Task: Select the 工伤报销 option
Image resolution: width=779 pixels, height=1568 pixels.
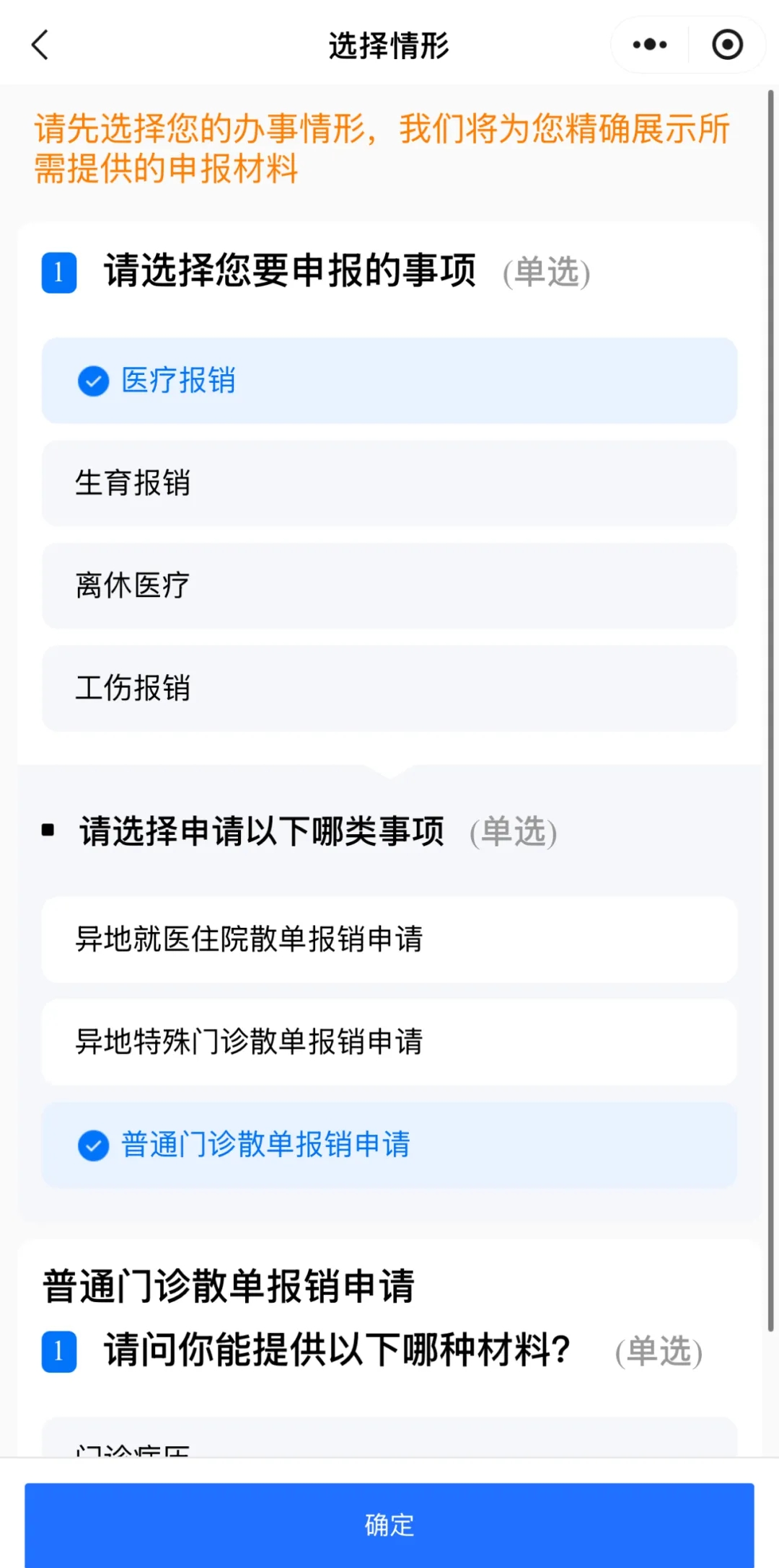Action: pyautogui.click(x=389, y=688)
